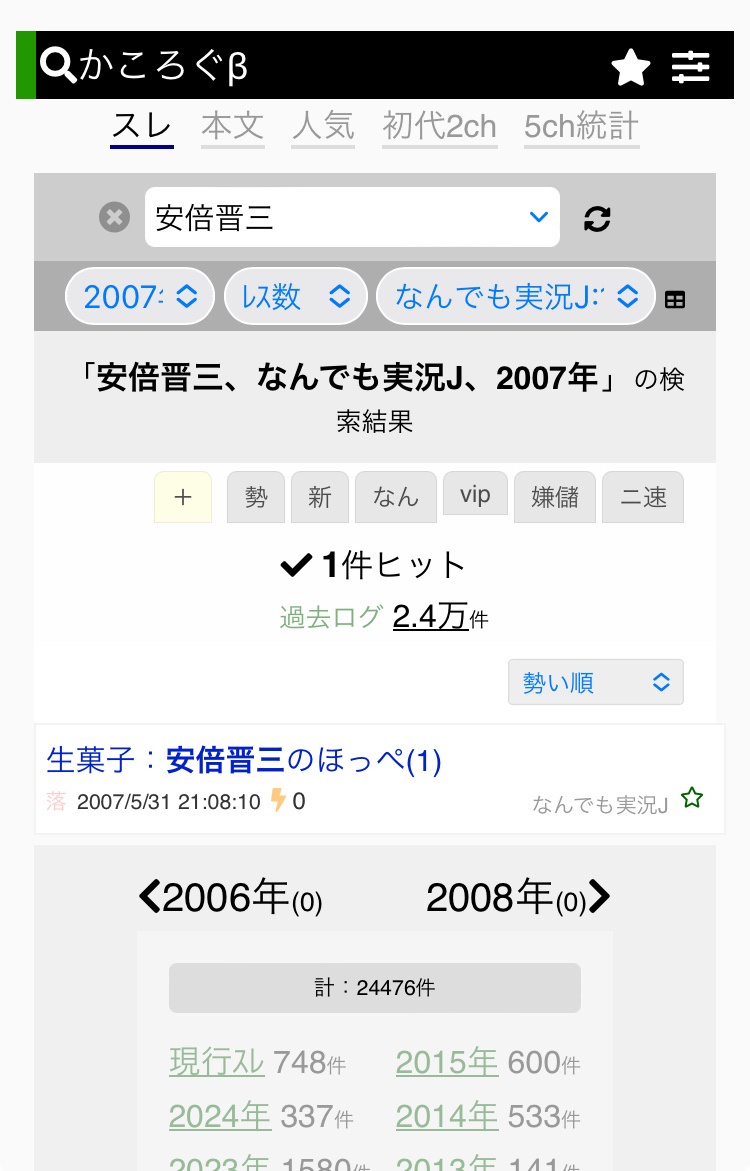Open the favorites star in header

pos(631,67)
